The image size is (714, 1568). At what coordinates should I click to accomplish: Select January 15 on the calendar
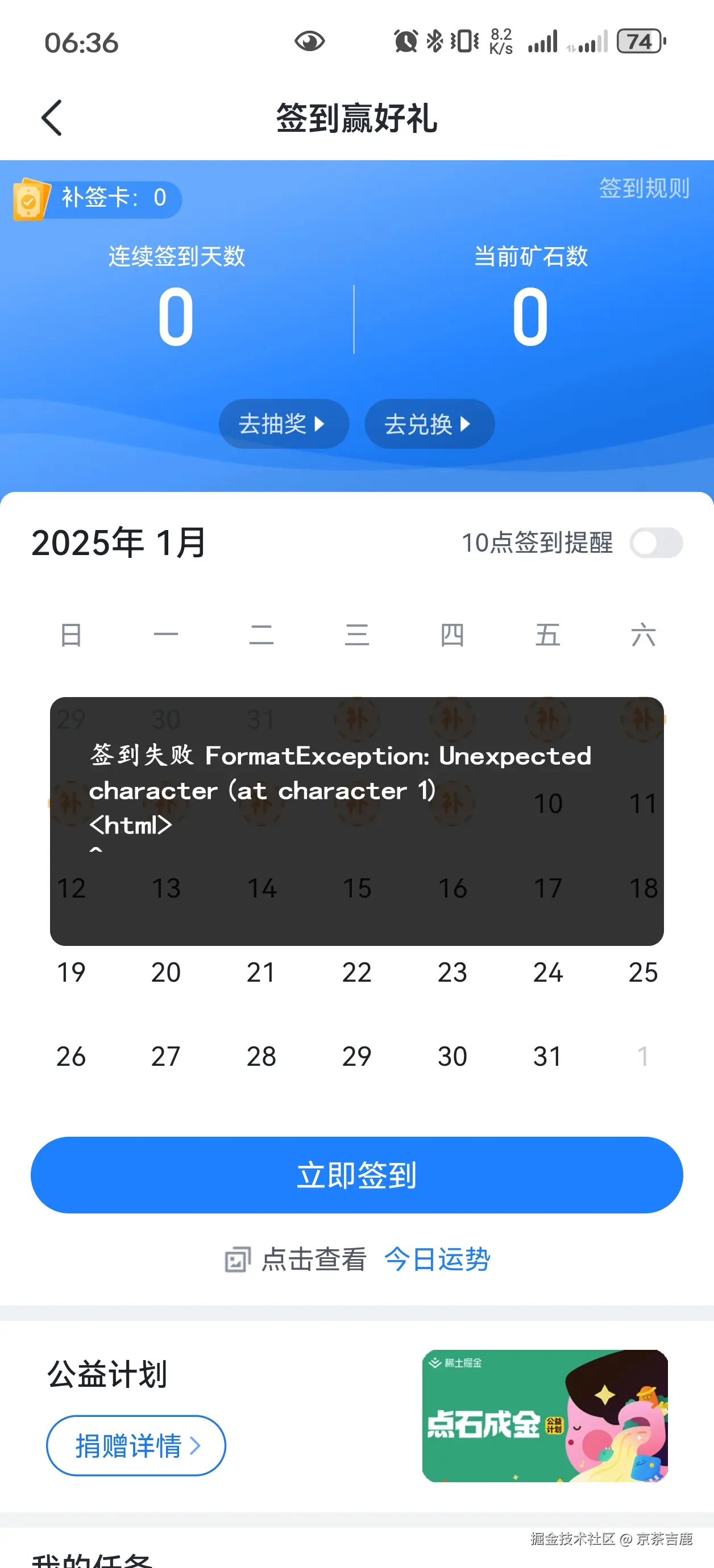(357, 888)
